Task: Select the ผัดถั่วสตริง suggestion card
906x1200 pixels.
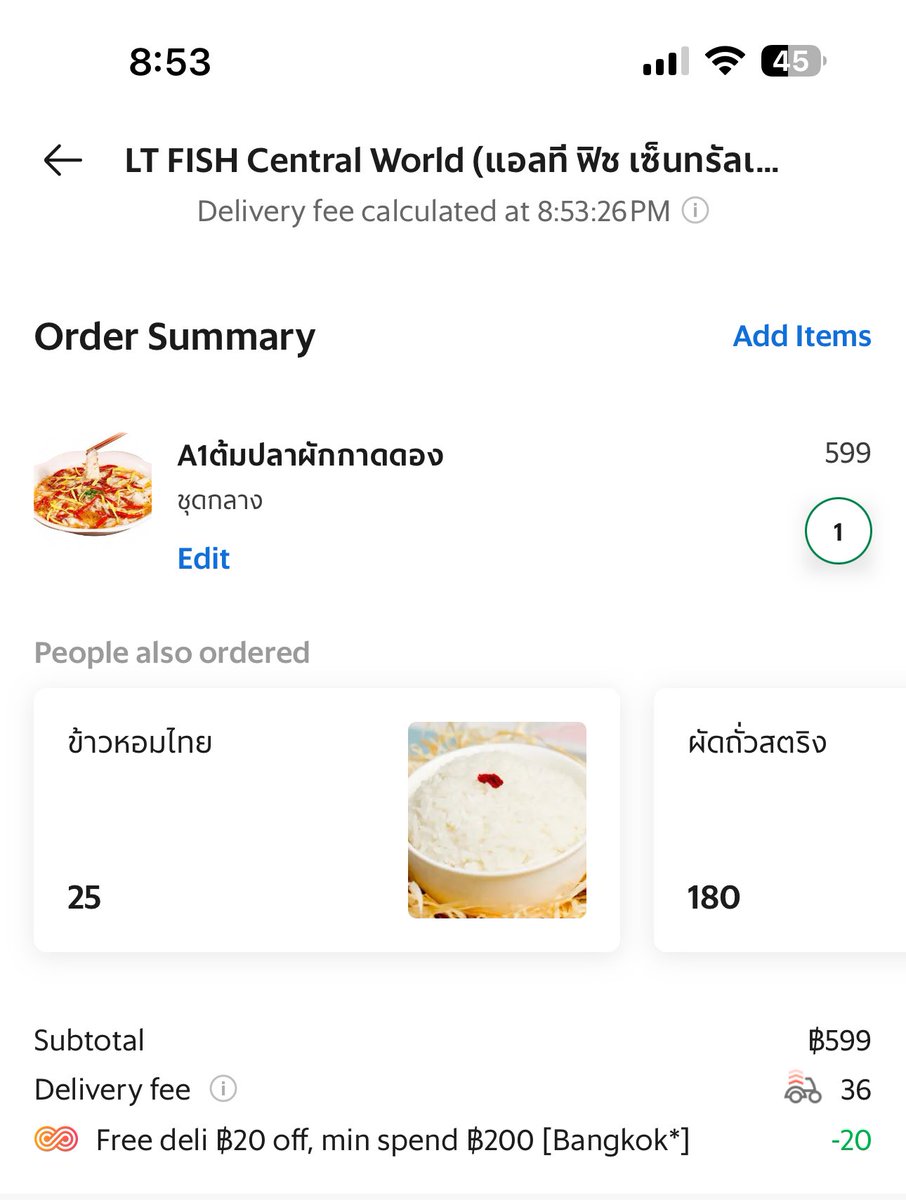Action: tap(780, 819)
